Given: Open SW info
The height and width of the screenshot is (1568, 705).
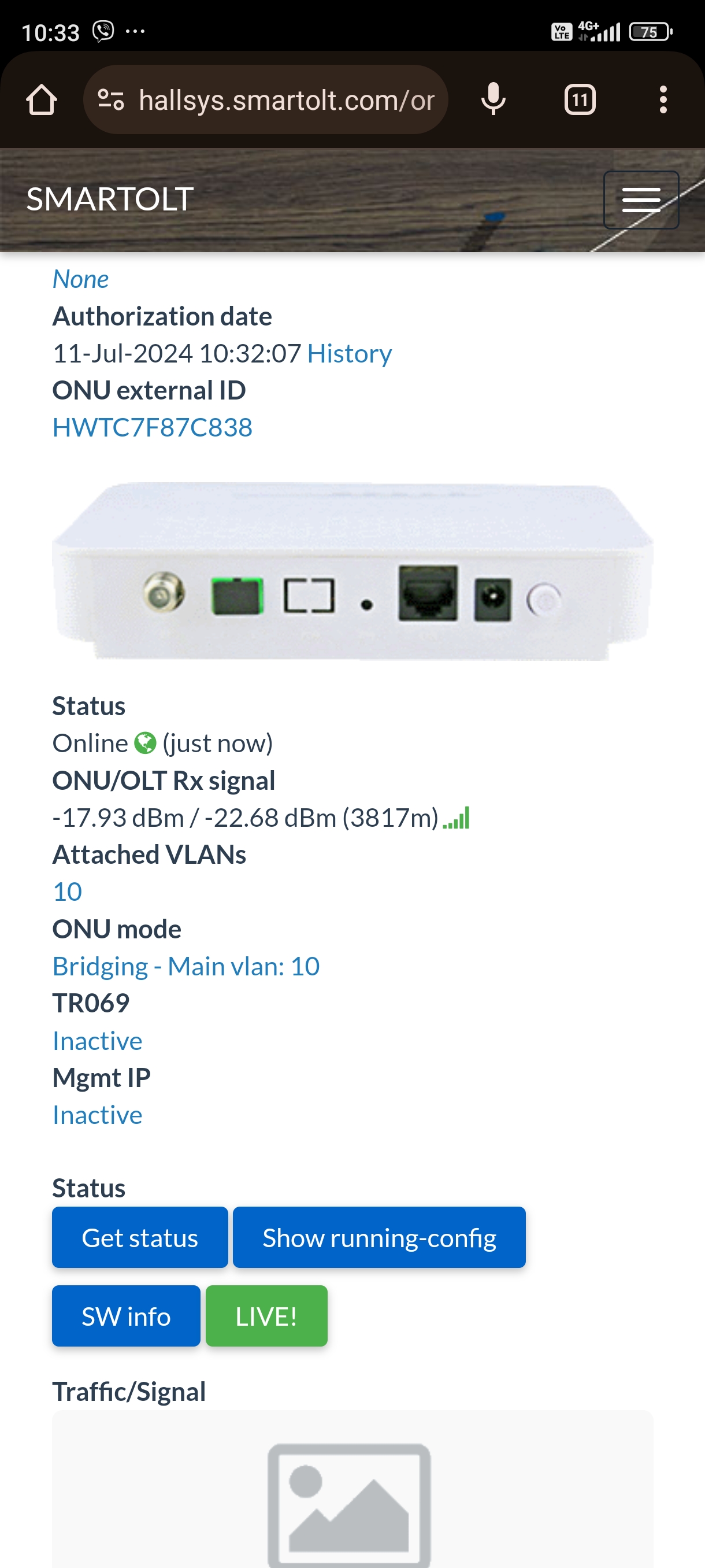Looking at the screenshot, I should (126, 1316).
